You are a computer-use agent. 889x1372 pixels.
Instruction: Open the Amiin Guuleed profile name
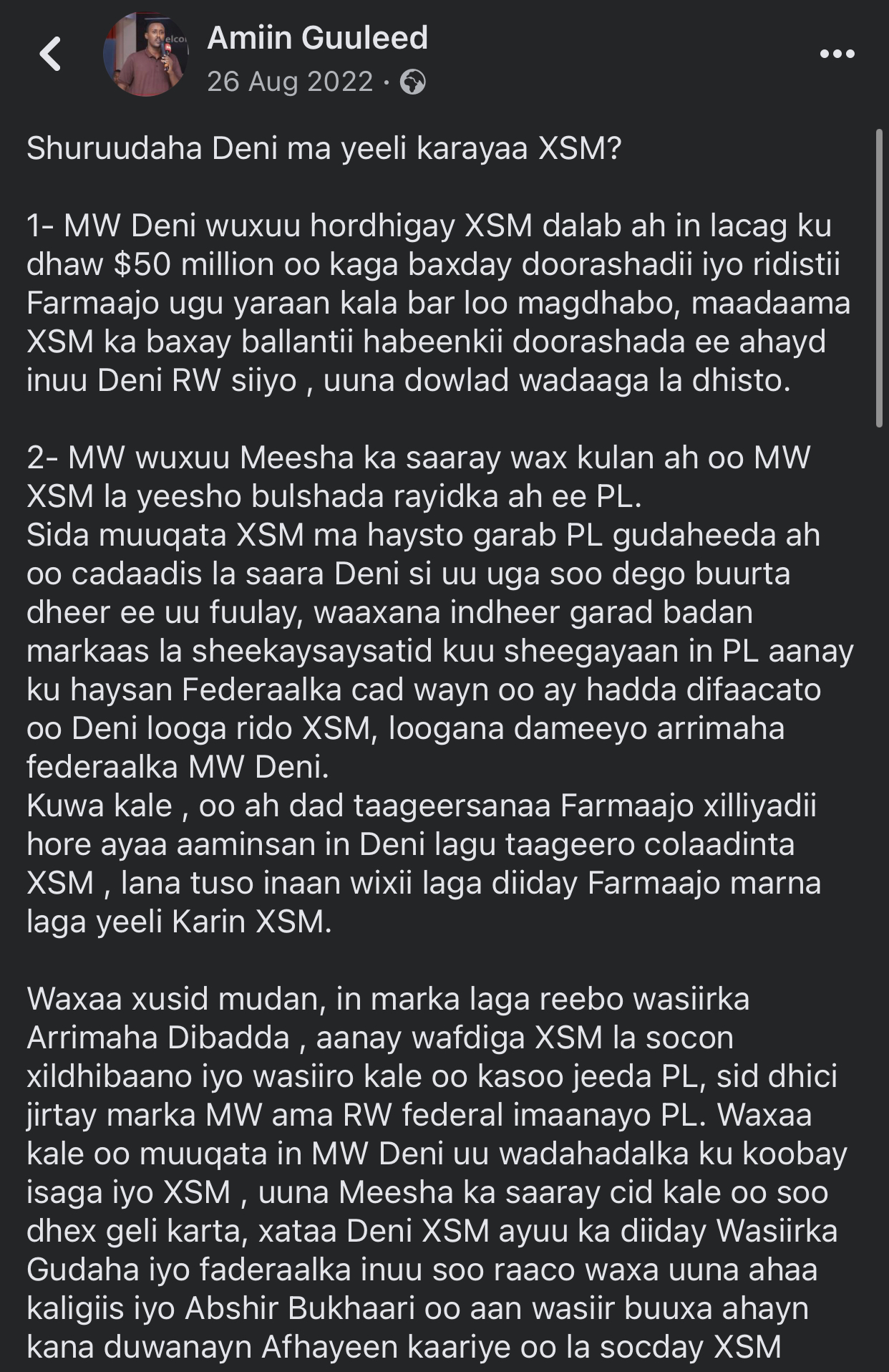tap(317, 37)
